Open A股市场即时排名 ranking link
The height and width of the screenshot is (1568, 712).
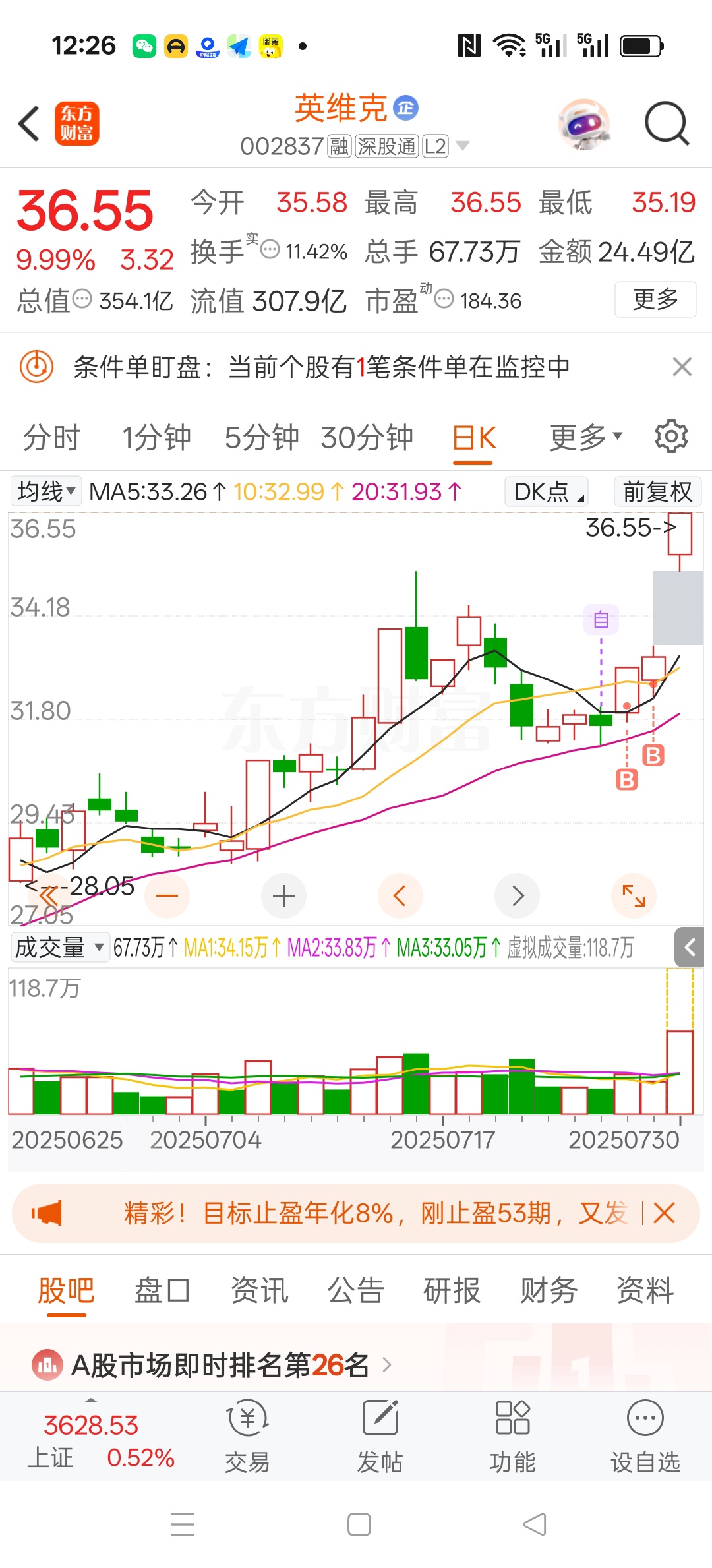click(220, 1365)
